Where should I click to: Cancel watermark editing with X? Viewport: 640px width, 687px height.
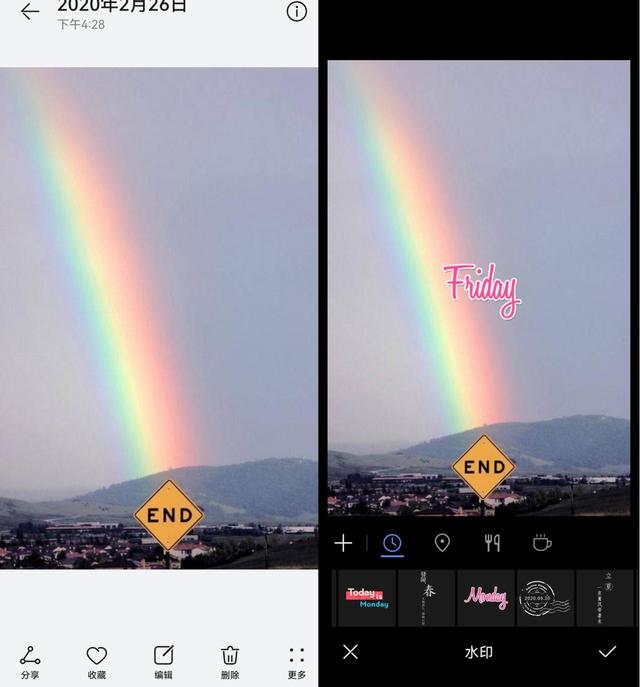(x=350, y=652)
